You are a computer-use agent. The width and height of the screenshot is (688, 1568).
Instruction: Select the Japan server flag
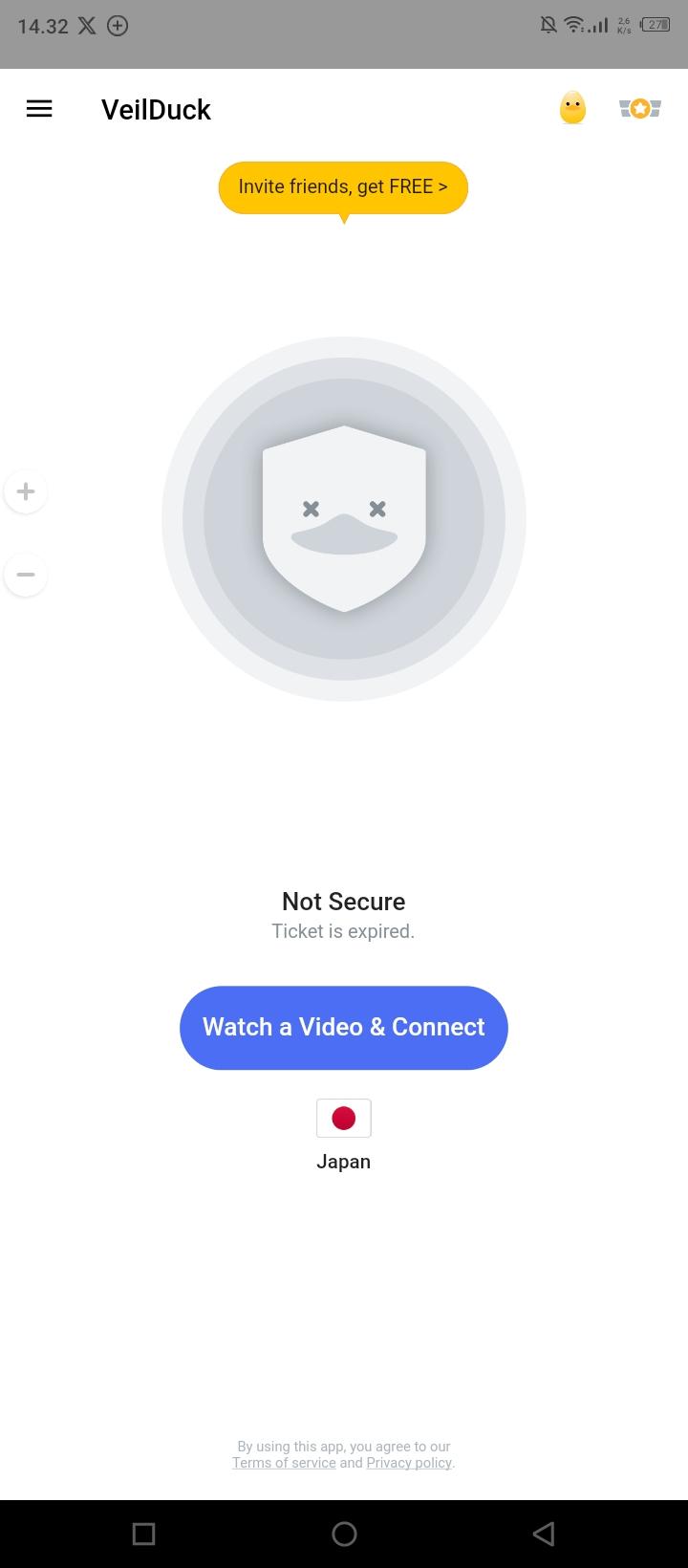click(343, 1118)
